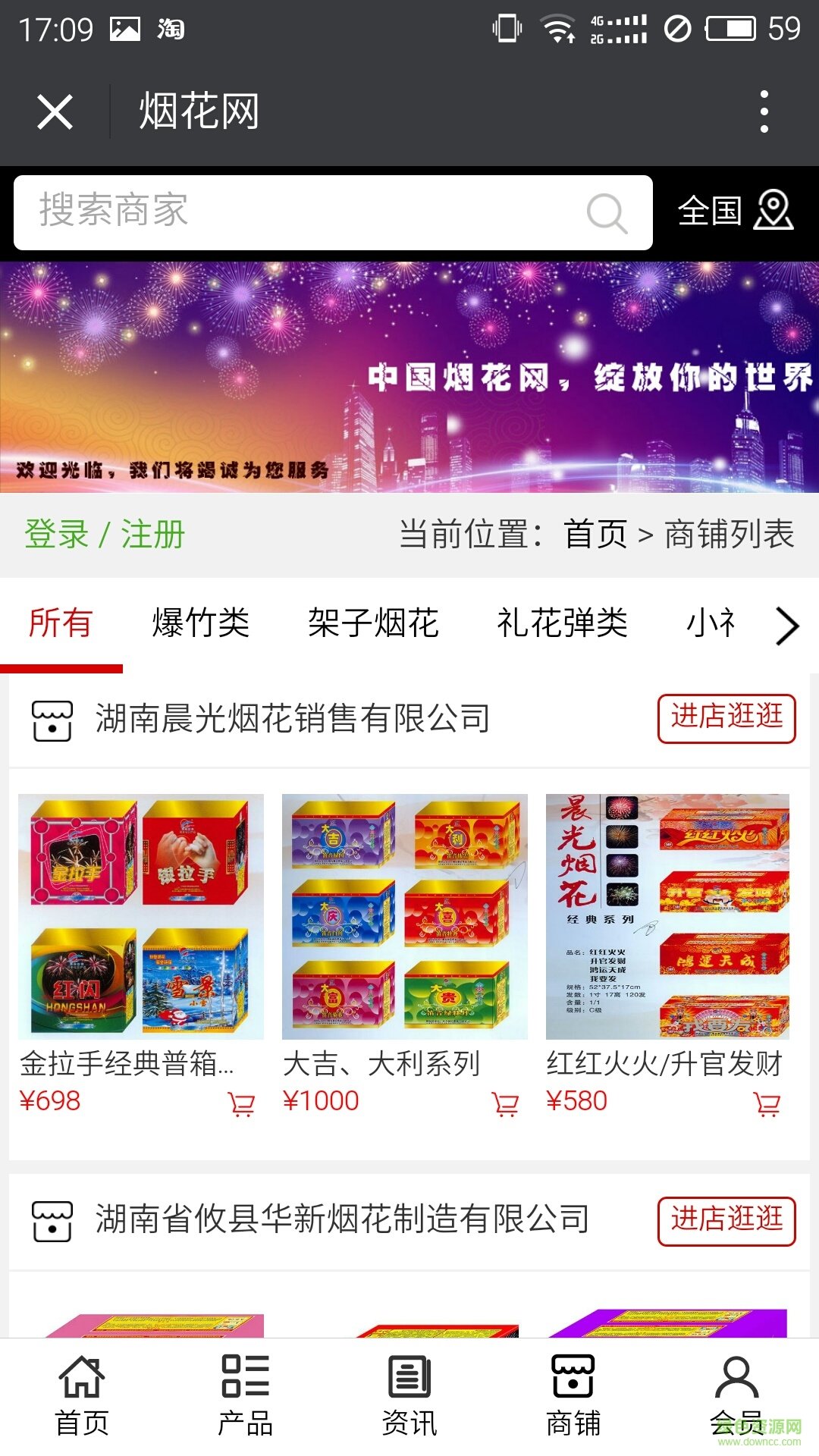Switch to the 产品 bottom tab

[245, 1395]
